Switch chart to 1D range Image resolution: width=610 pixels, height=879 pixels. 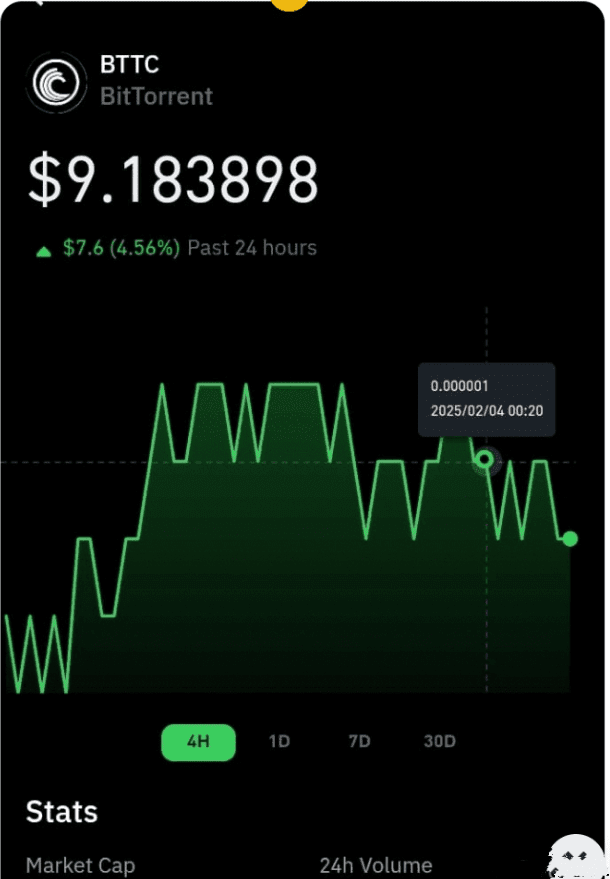point(279,742)
